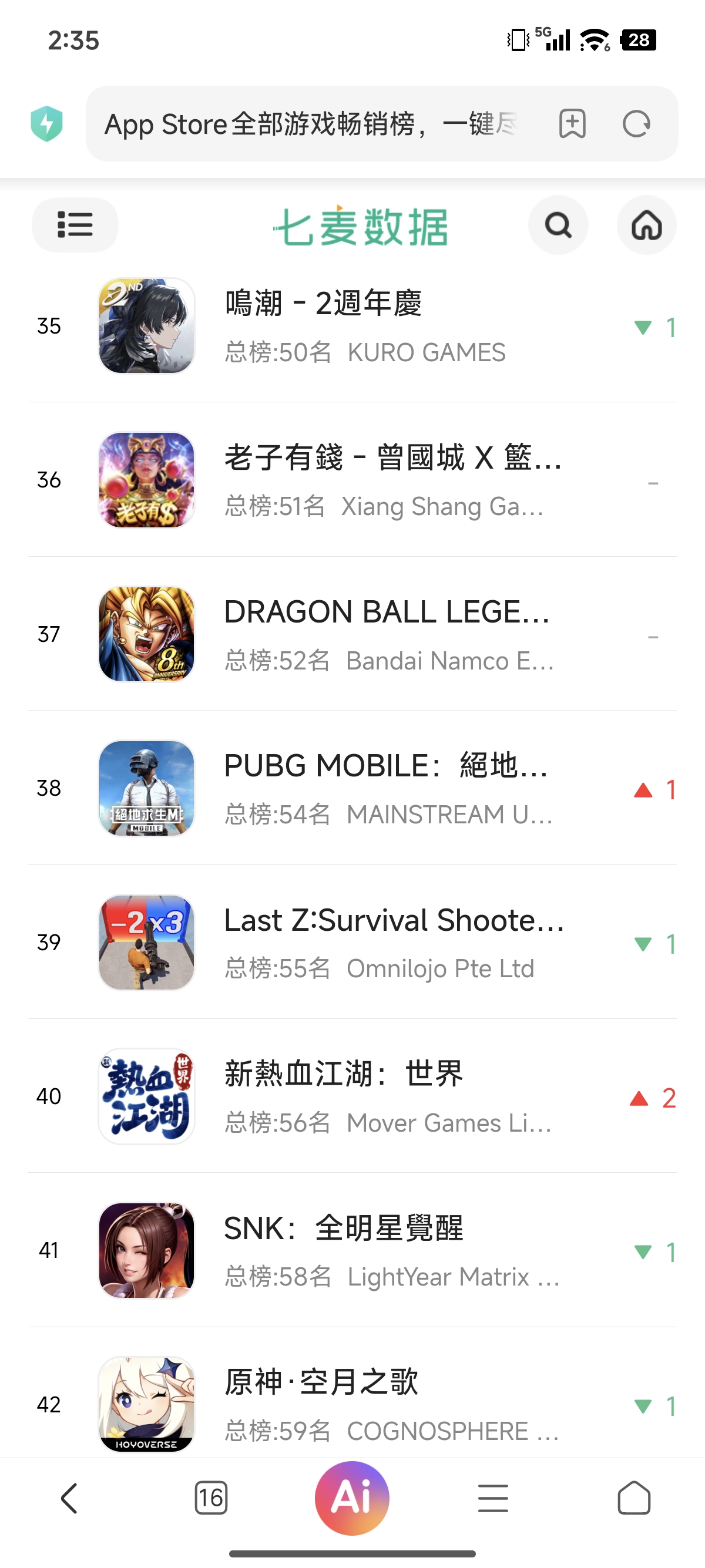This screenshot has width=705, height=1568.
Task: Go back with the browser back arrow
Action: tap(69, 1498)
